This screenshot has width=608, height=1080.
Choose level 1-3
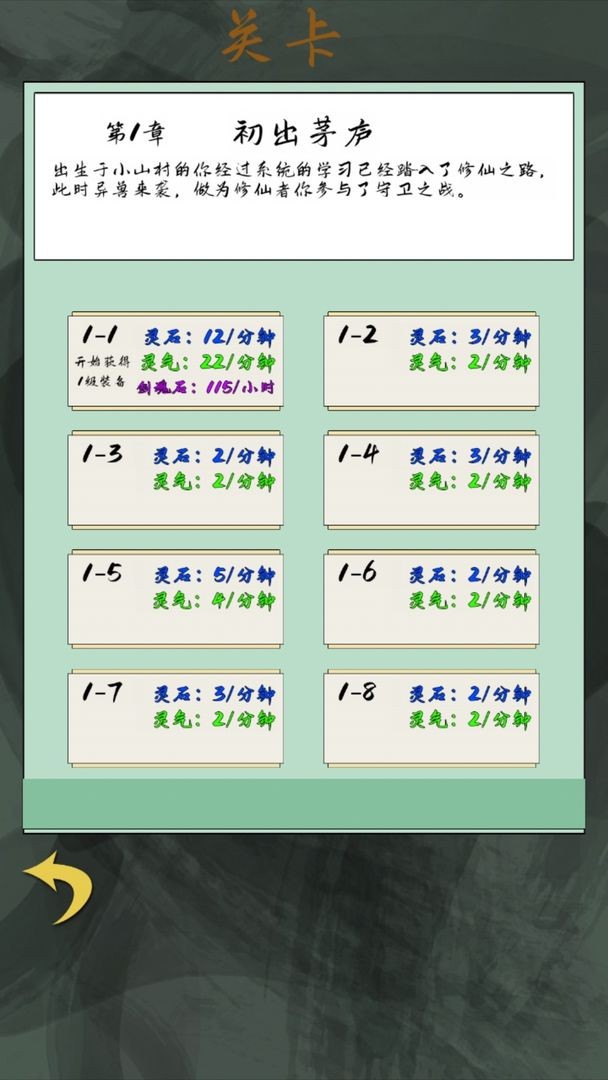(175, 480)
